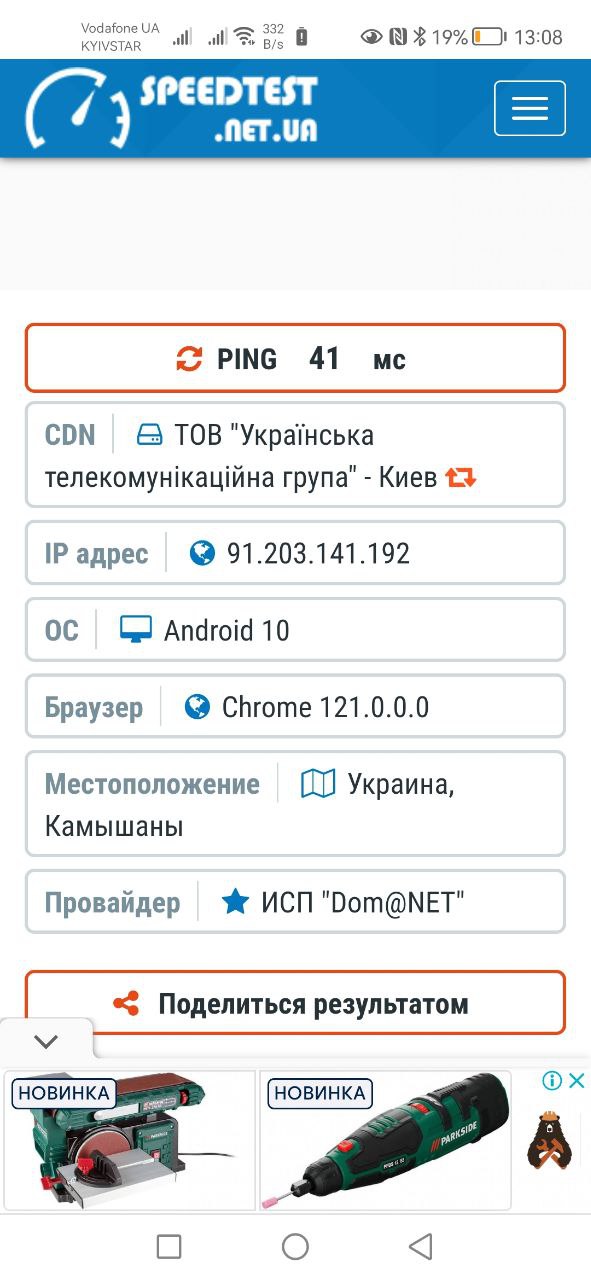Collapse the ad banner with chevron
This screenshot has width=591, height=1280.
(x=46, y=1041)
